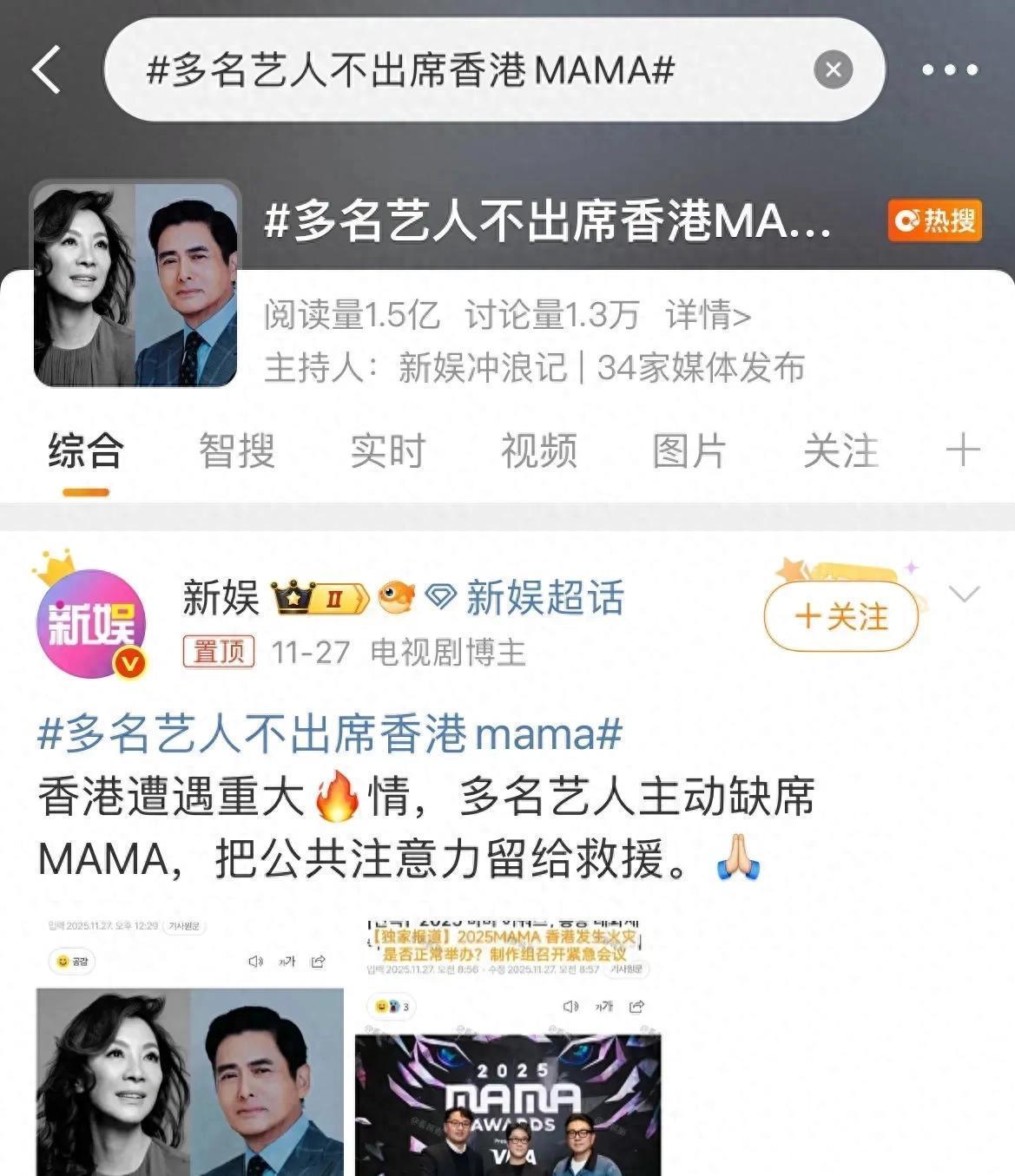Viewport: 1015px width, 1176px height.
Task: Open host 新娱冲浪记 link
Action: click(482, 368)
